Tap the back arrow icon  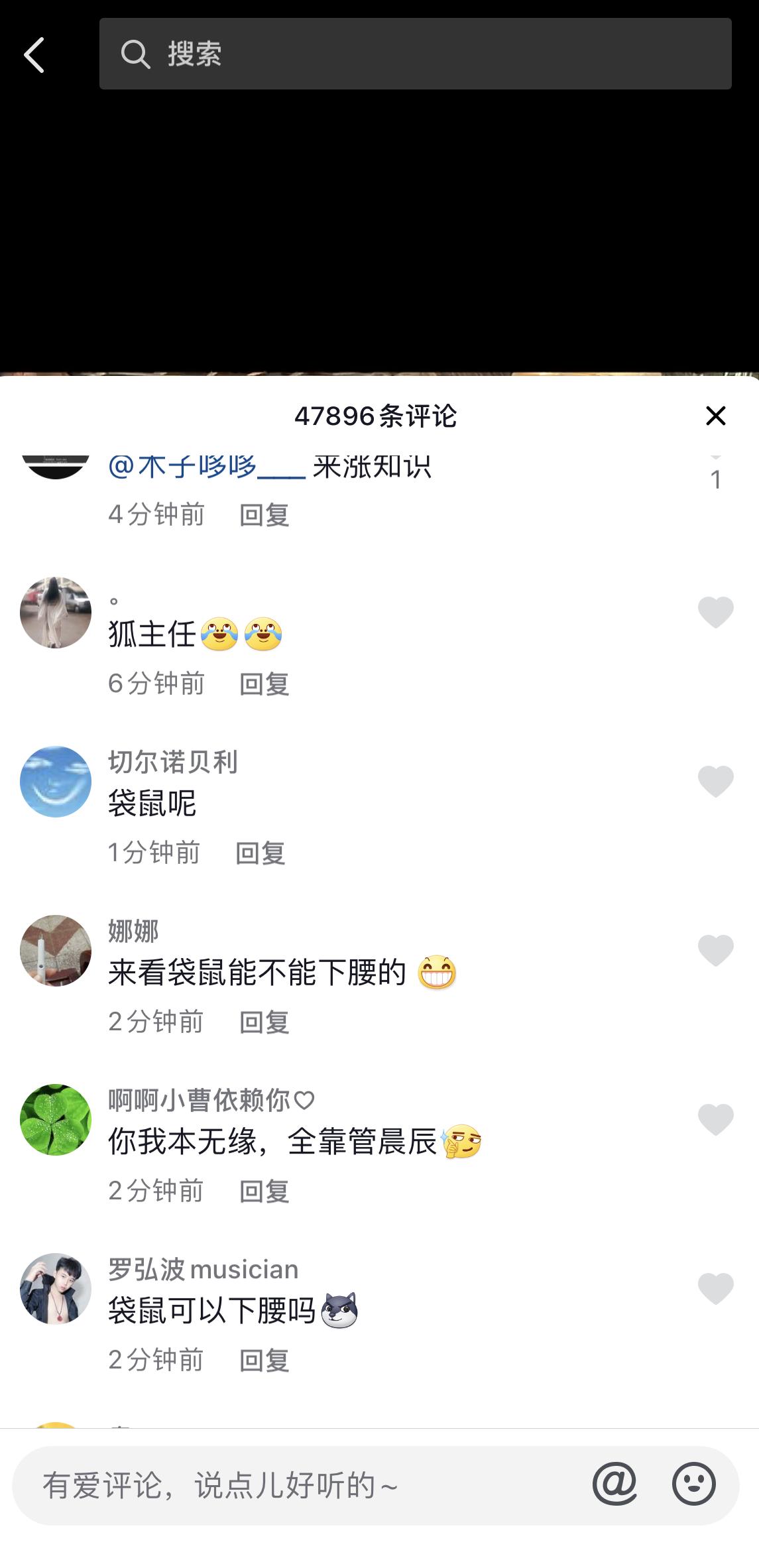(x=35, y=54)
